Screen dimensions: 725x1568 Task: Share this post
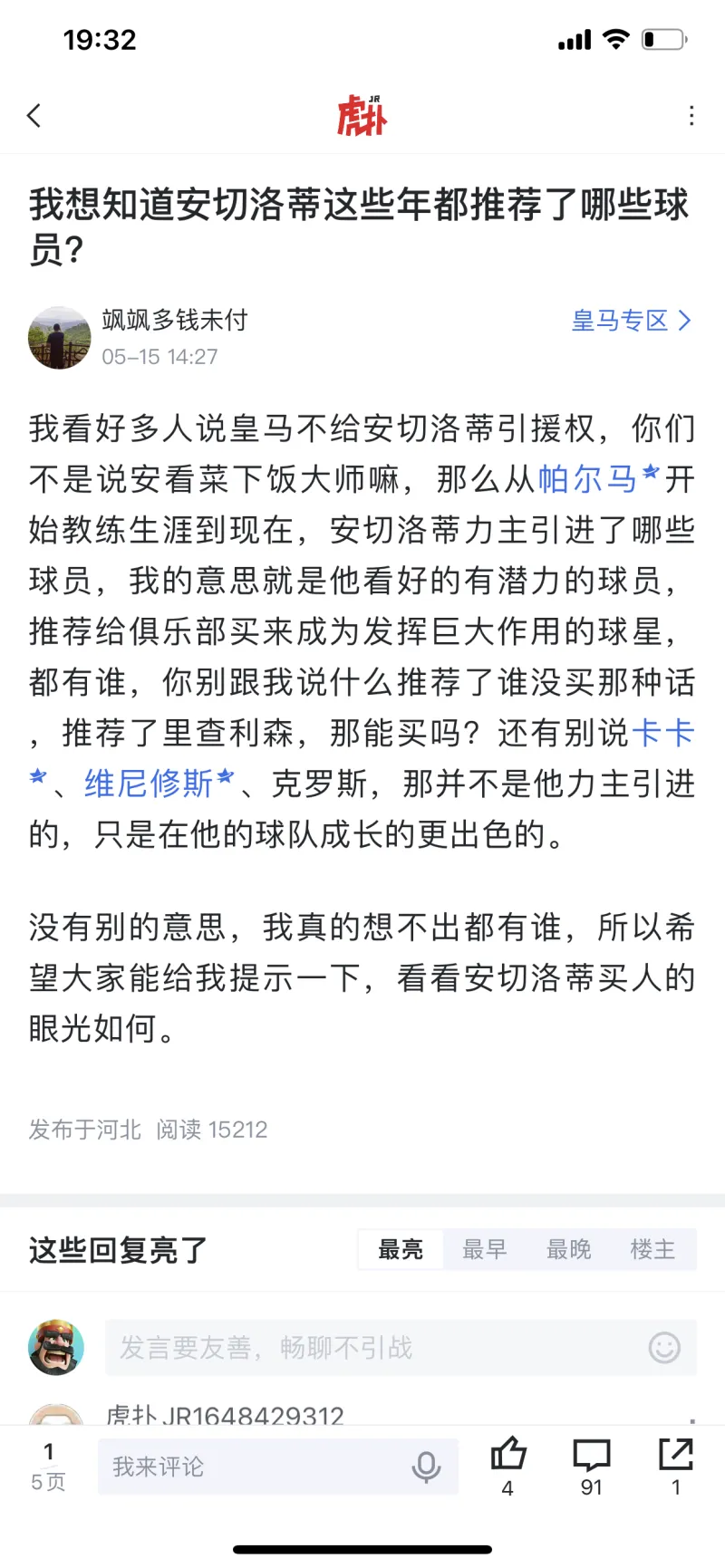[x=675, y=1465]
